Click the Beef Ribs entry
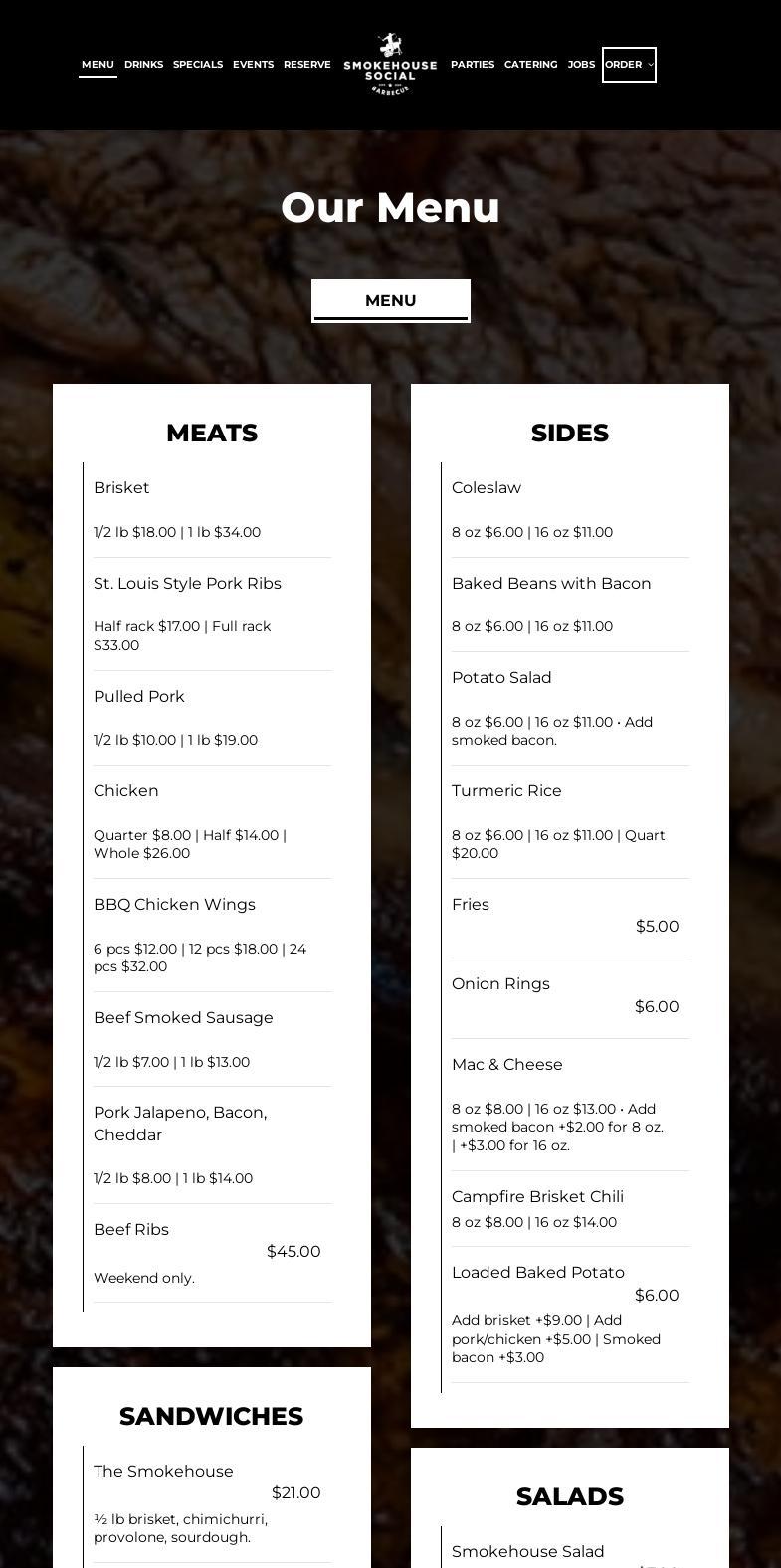This screenshot has width=781, height=1568. point(131,1230)
